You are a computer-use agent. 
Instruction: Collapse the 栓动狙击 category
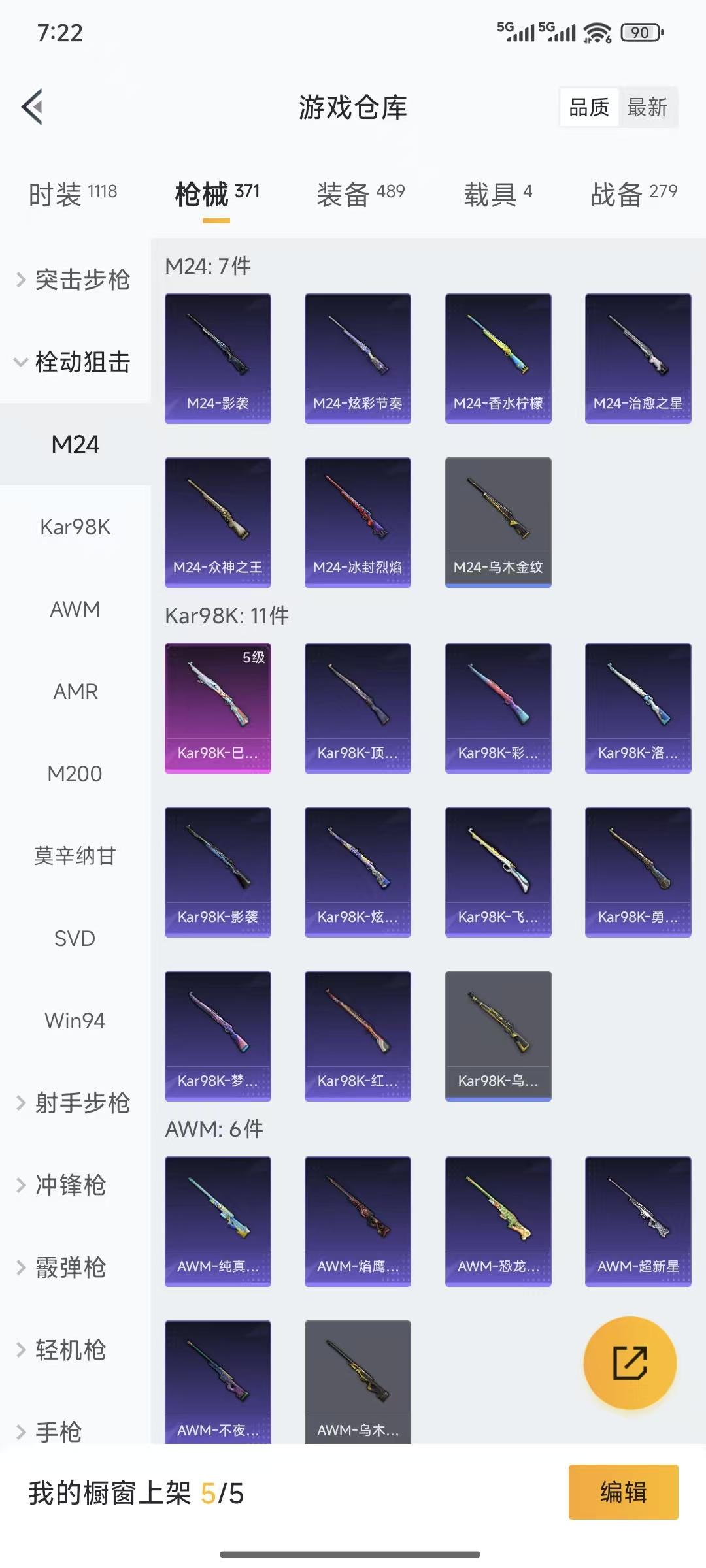click(x=75, y=362)
